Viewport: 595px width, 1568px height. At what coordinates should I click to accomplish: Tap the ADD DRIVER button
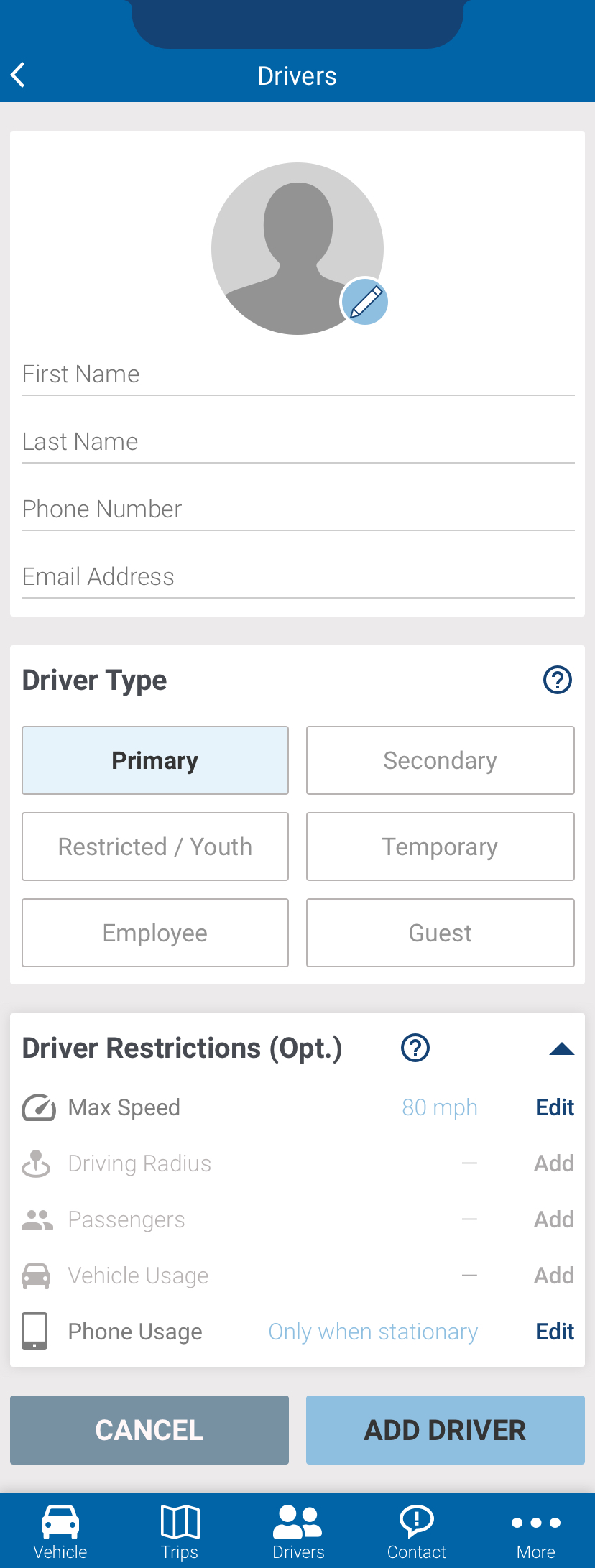click(445, 1430)
